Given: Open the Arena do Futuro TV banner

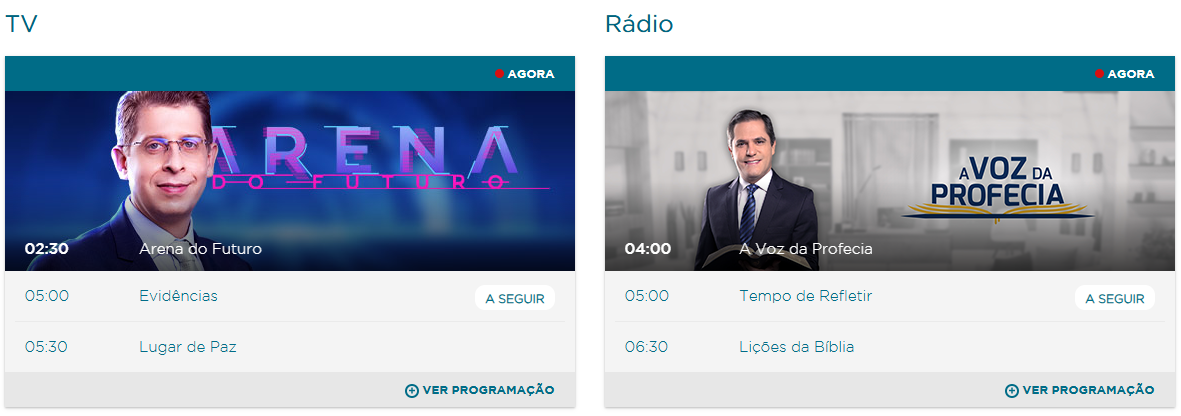Looking at the screenshot, I should [x=290, y=180].
